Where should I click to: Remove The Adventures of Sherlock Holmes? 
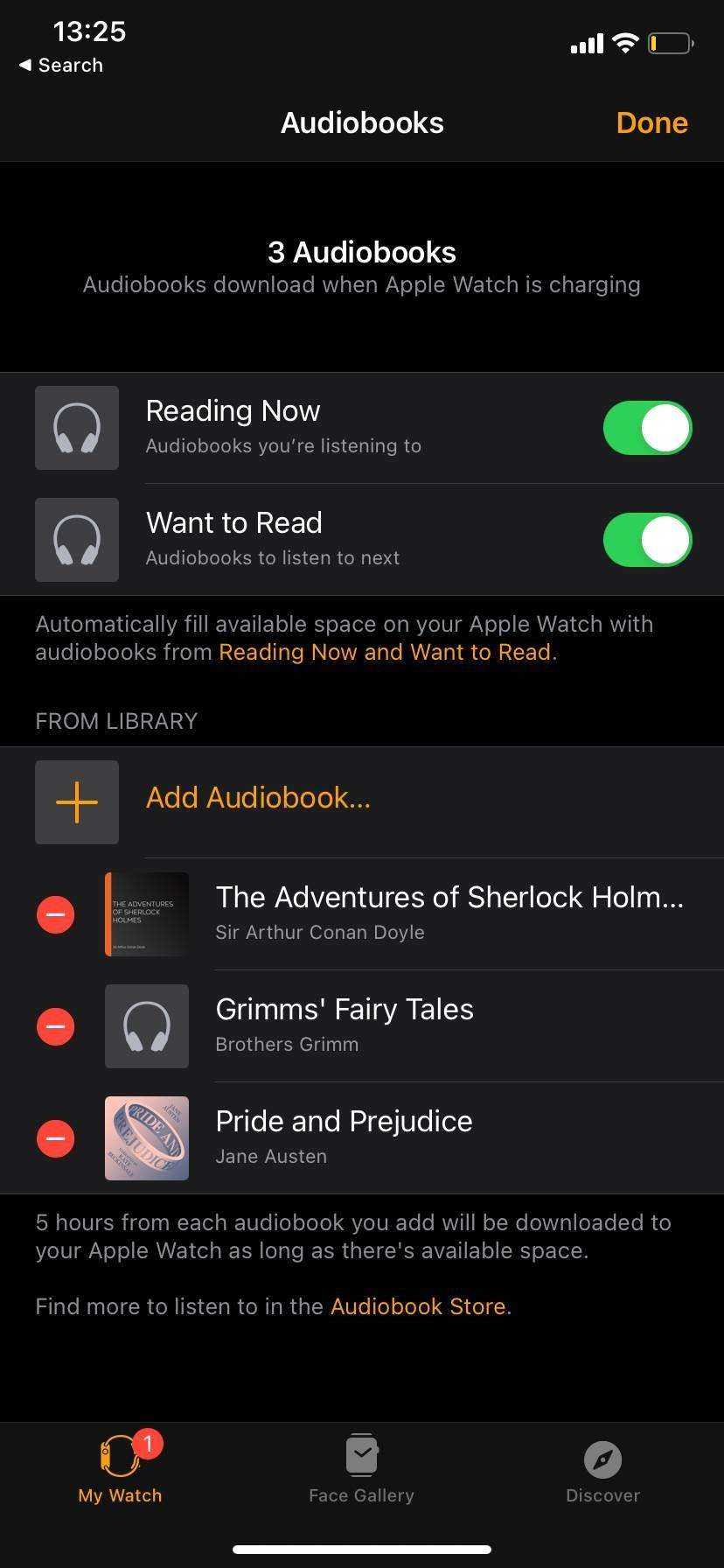[55, 914]
